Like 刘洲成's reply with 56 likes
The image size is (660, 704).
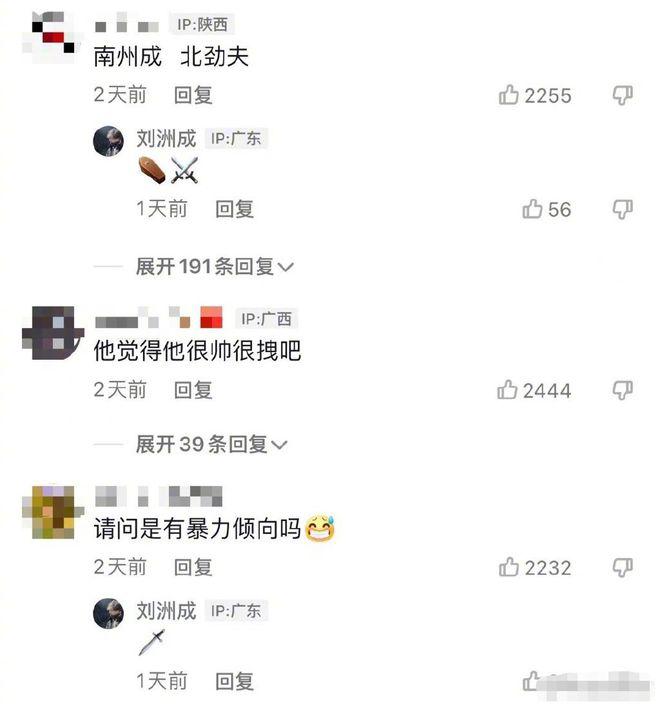[x=533, y=209]
